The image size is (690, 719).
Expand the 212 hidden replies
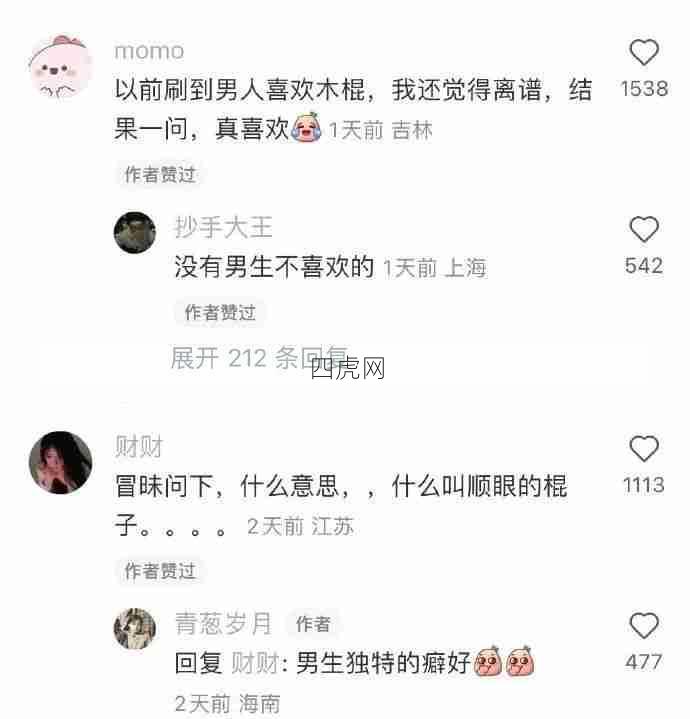coord(258,359)
